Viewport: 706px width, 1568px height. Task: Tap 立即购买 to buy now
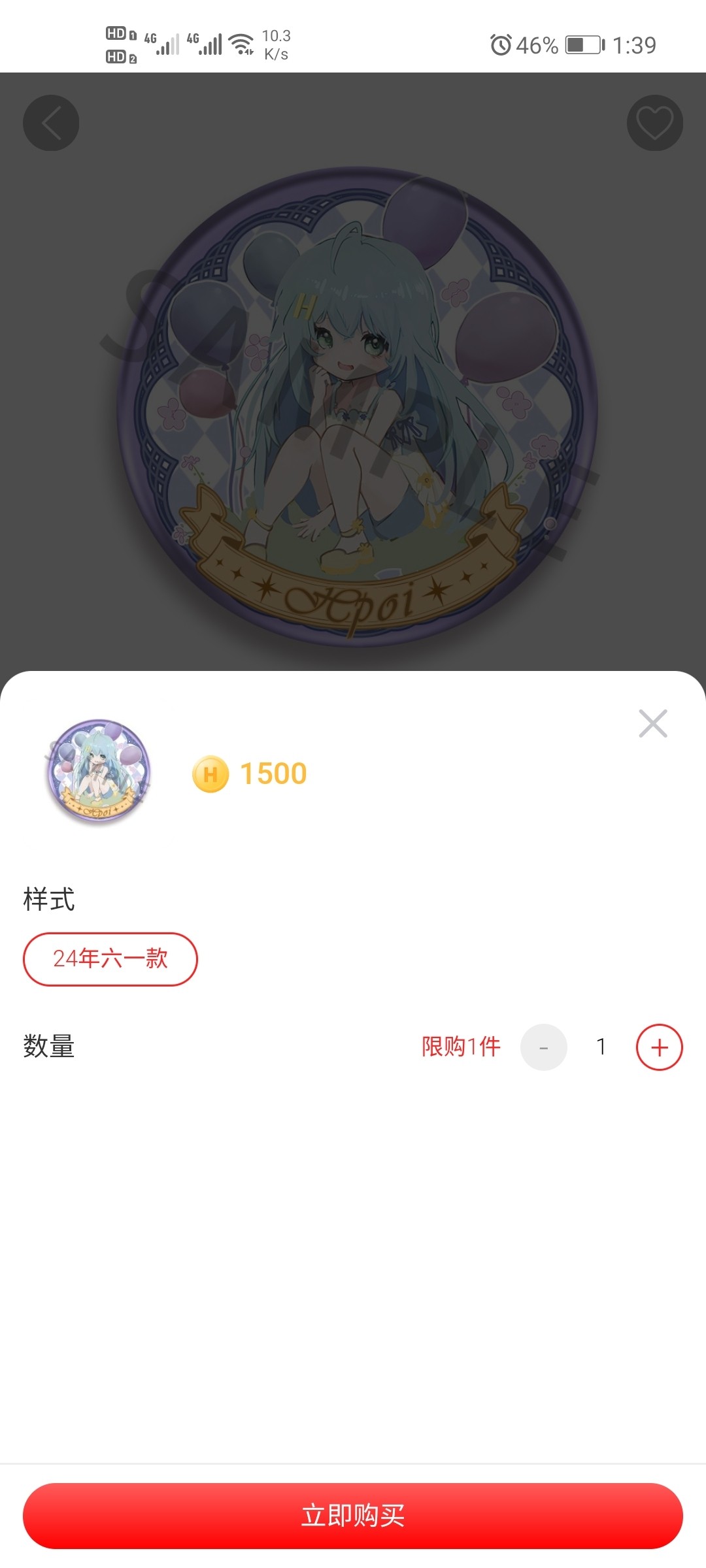pyautogui.click(x=353, y=1516)
